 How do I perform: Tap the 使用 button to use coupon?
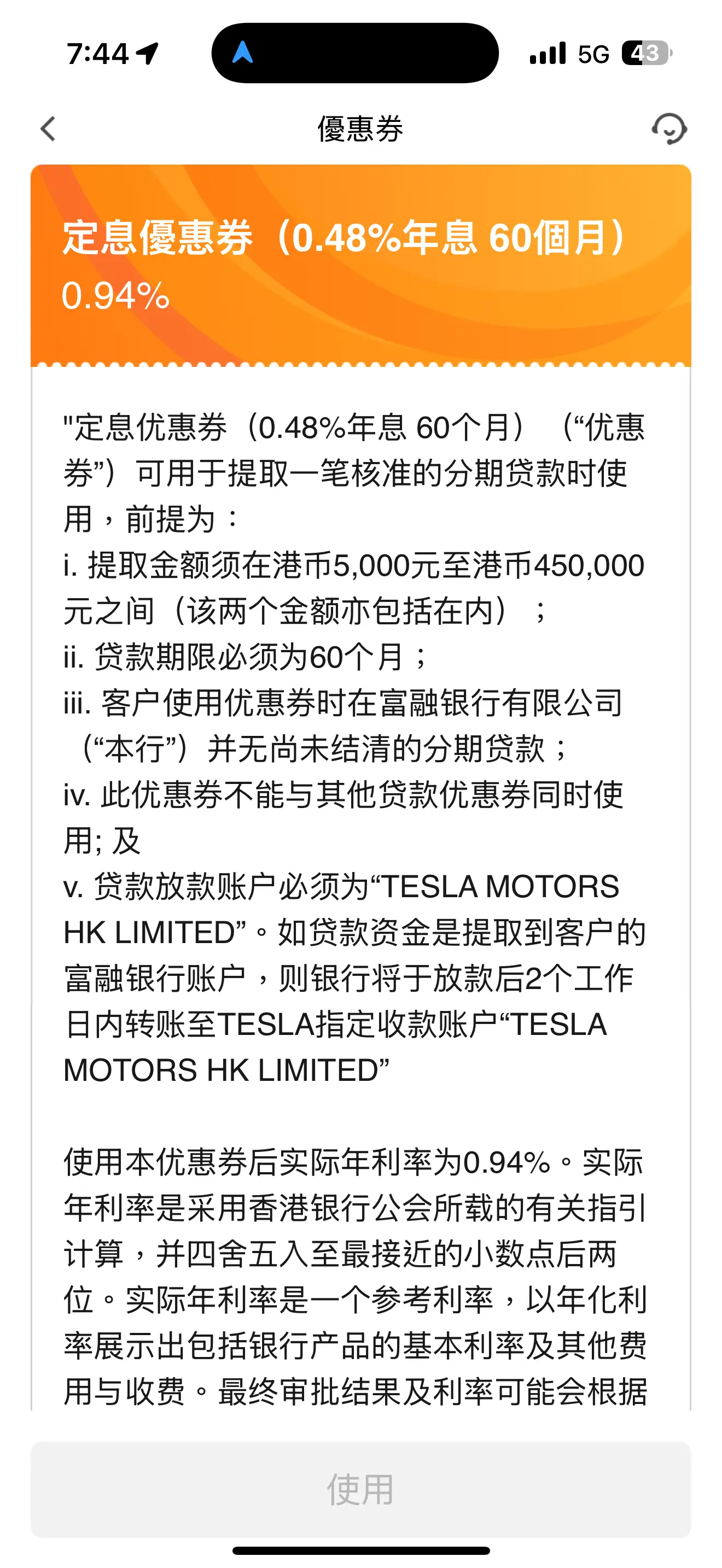(360, 1489)
